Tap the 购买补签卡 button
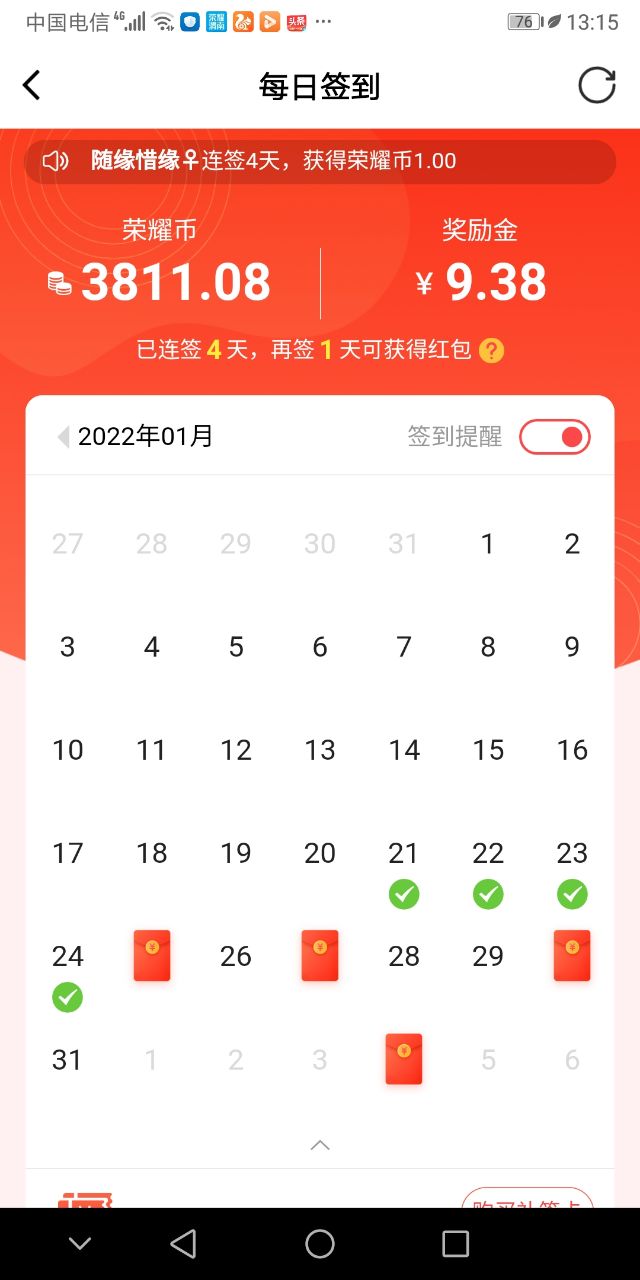The height and width of the screenshot is (1280, 640). 527,1200
